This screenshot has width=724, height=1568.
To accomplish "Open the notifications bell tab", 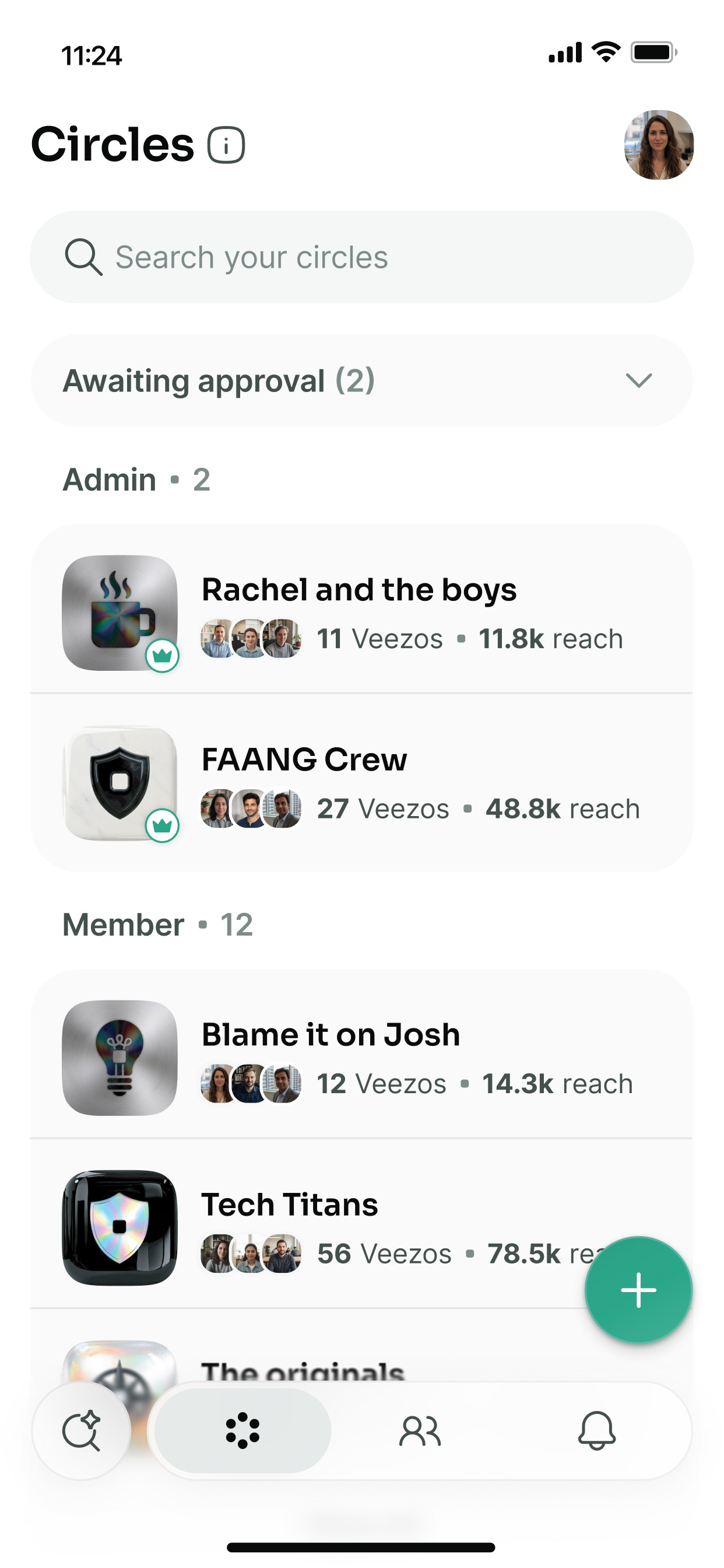I will (597, 1430).
